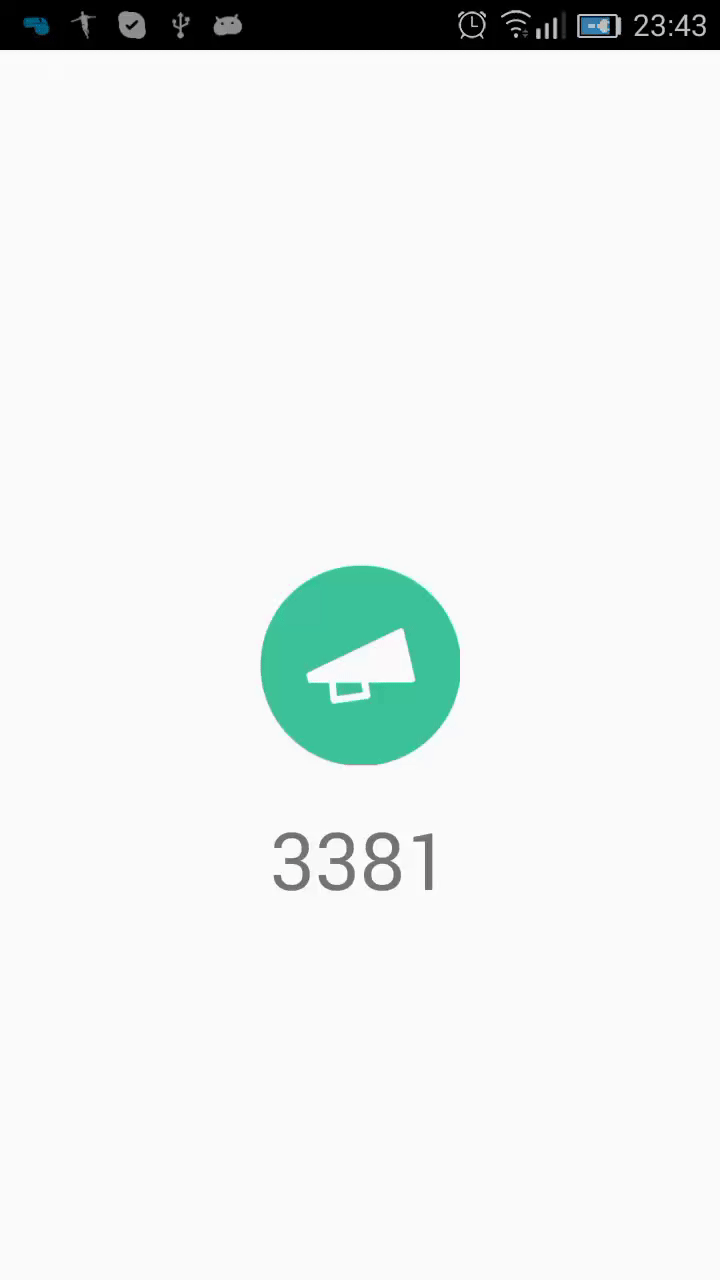Tap the green megaphone button

coord(360,665)
